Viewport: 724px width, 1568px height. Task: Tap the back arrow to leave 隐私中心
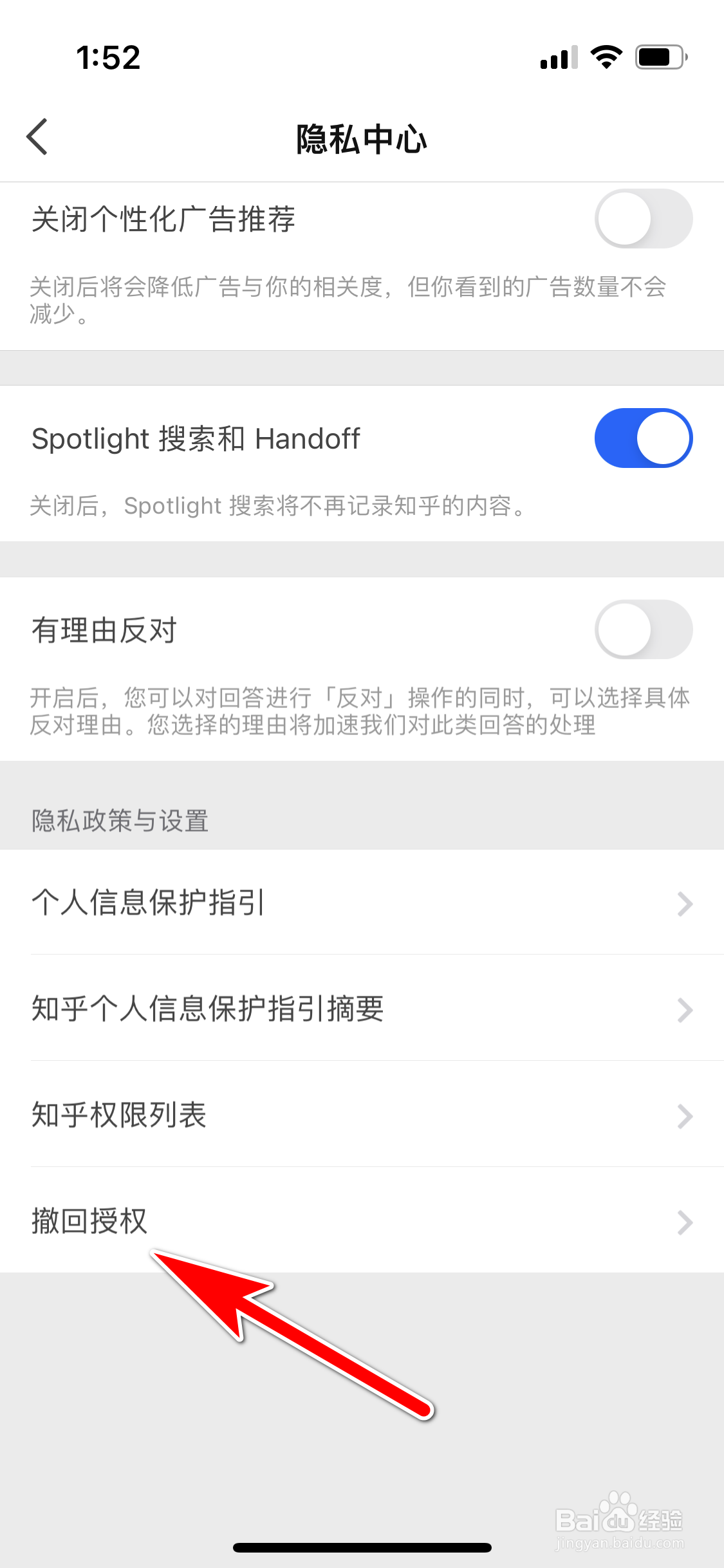(x=37, y=137)
